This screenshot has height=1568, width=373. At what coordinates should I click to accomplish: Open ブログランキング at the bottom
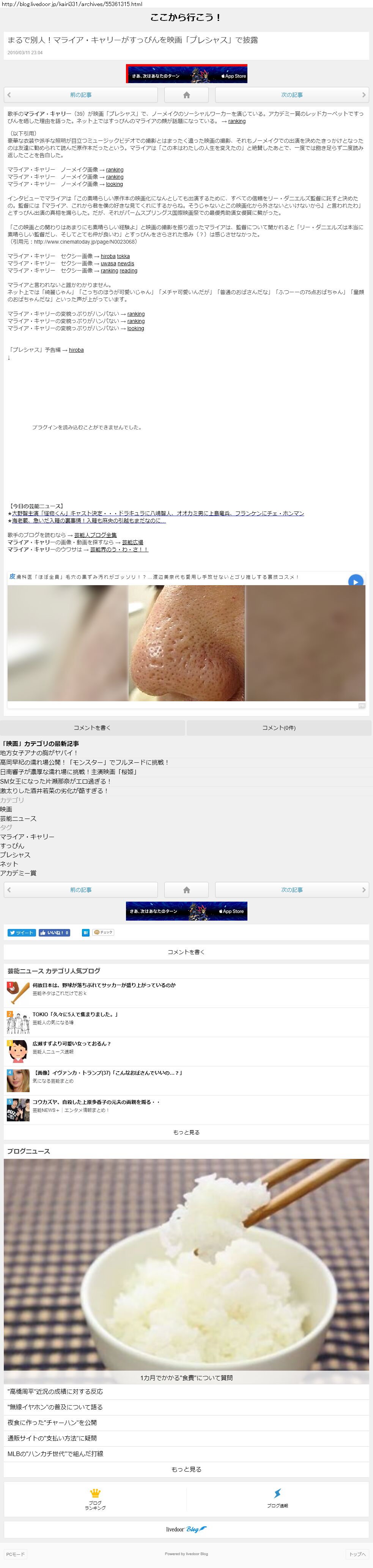95,1499
